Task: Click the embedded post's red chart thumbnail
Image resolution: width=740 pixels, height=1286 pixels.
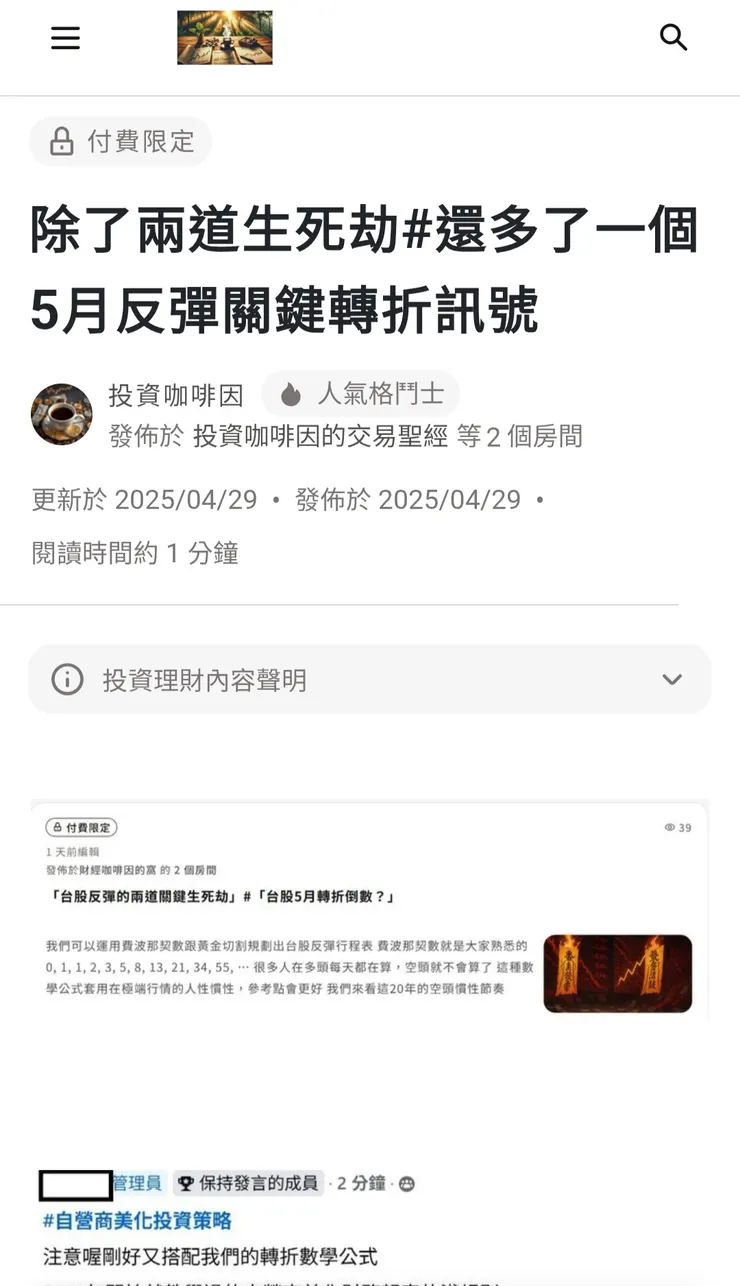Action: pos(617,973)
